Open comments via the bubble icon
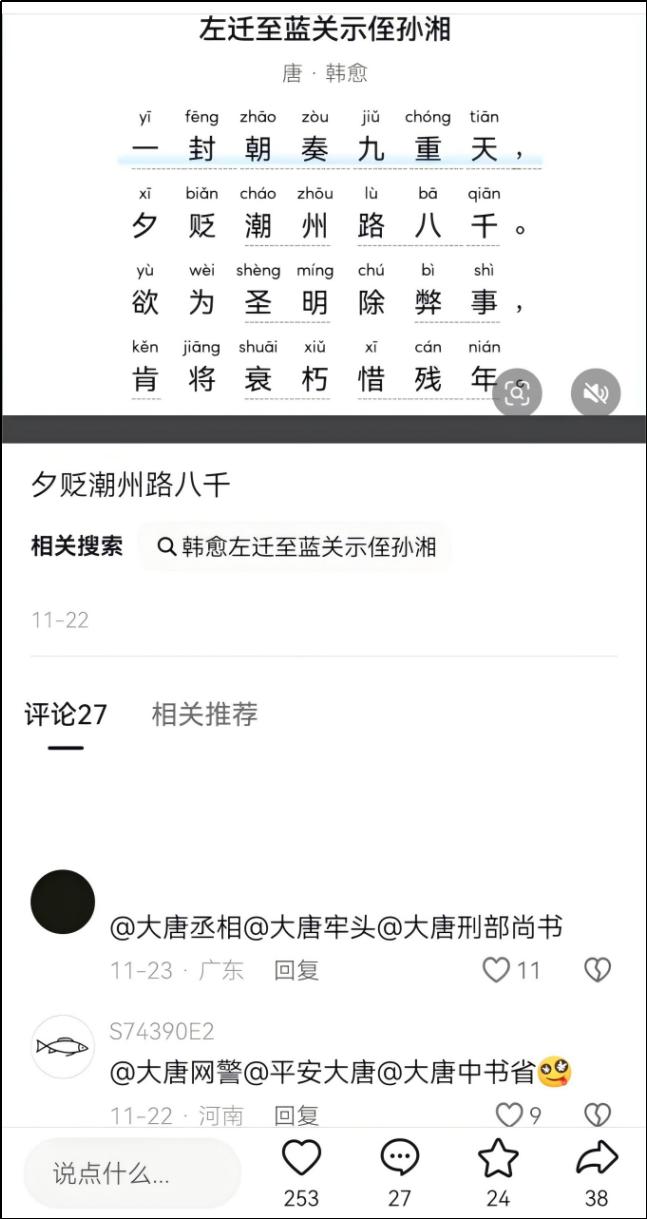Image resolution: width=647 pixels, height=1219 pixels. (400, 1159)
